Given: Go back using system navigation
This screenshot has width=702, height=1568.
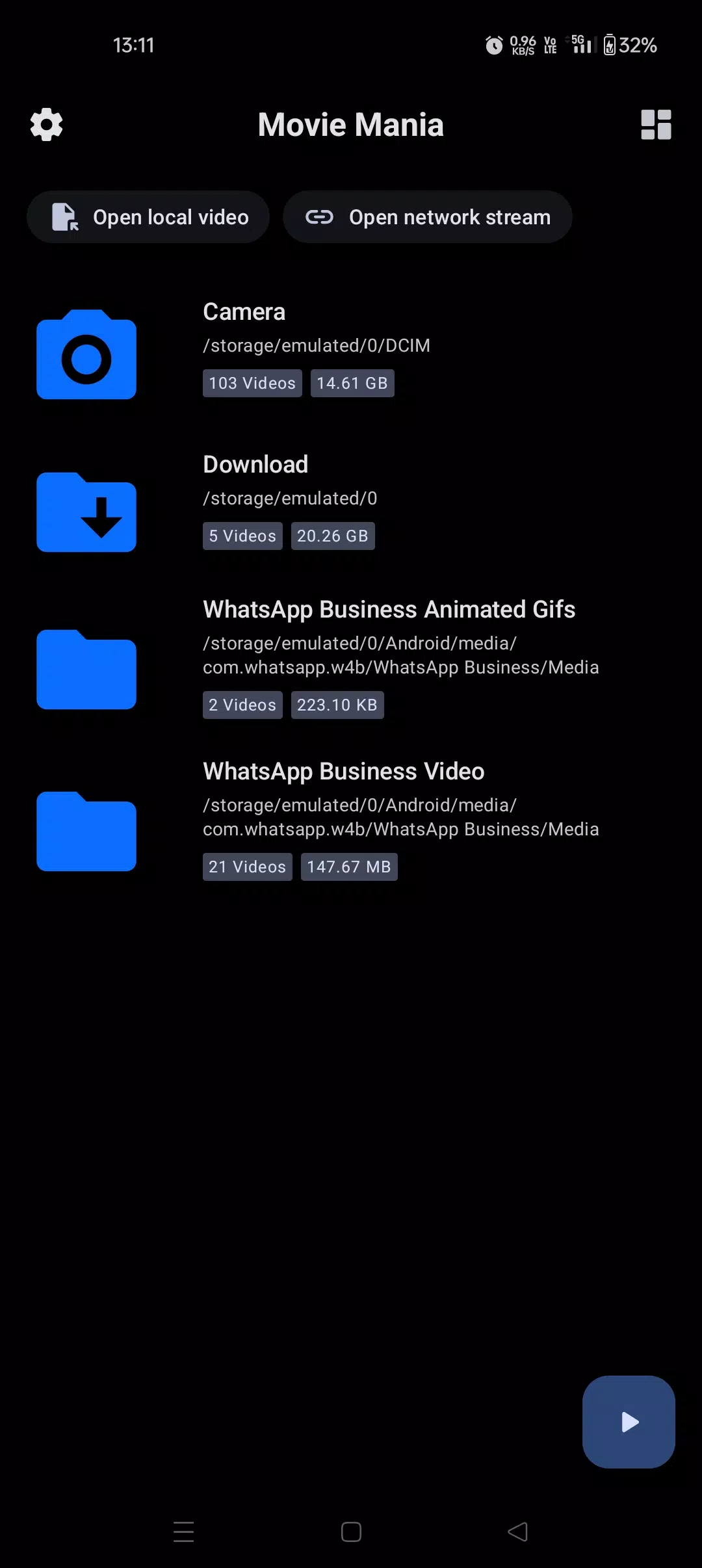Looking at the screenshot, I should (517, 1532).
